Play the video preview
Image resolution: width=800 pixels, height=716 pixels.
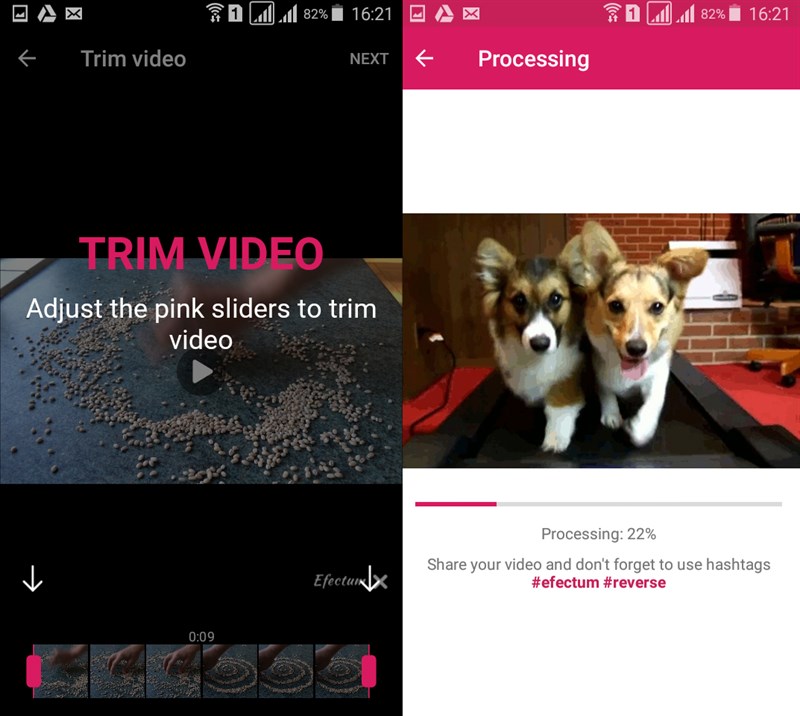pyautogui.click(x=202, y=372)
